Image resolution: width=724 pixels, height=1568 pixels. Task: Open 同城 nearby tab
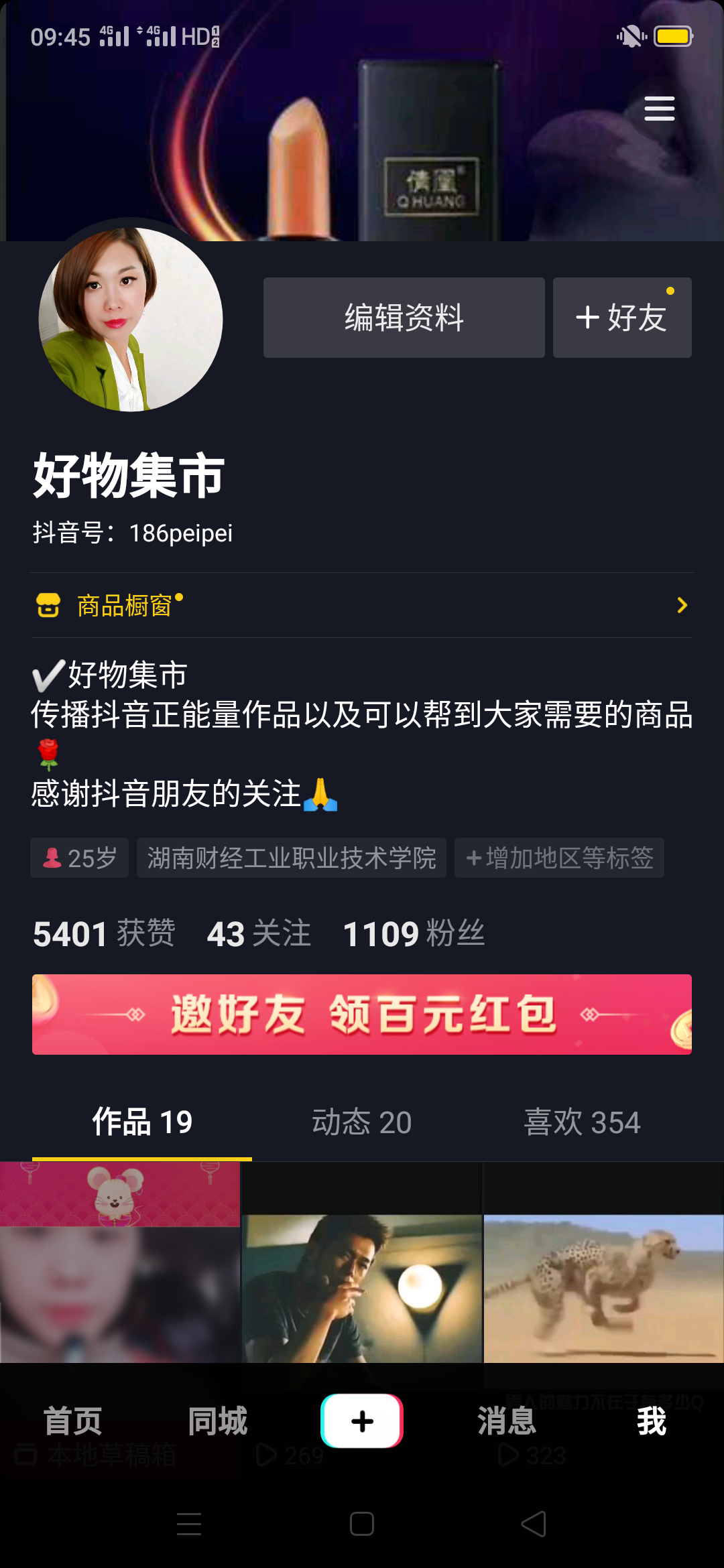click(217, 1421)
